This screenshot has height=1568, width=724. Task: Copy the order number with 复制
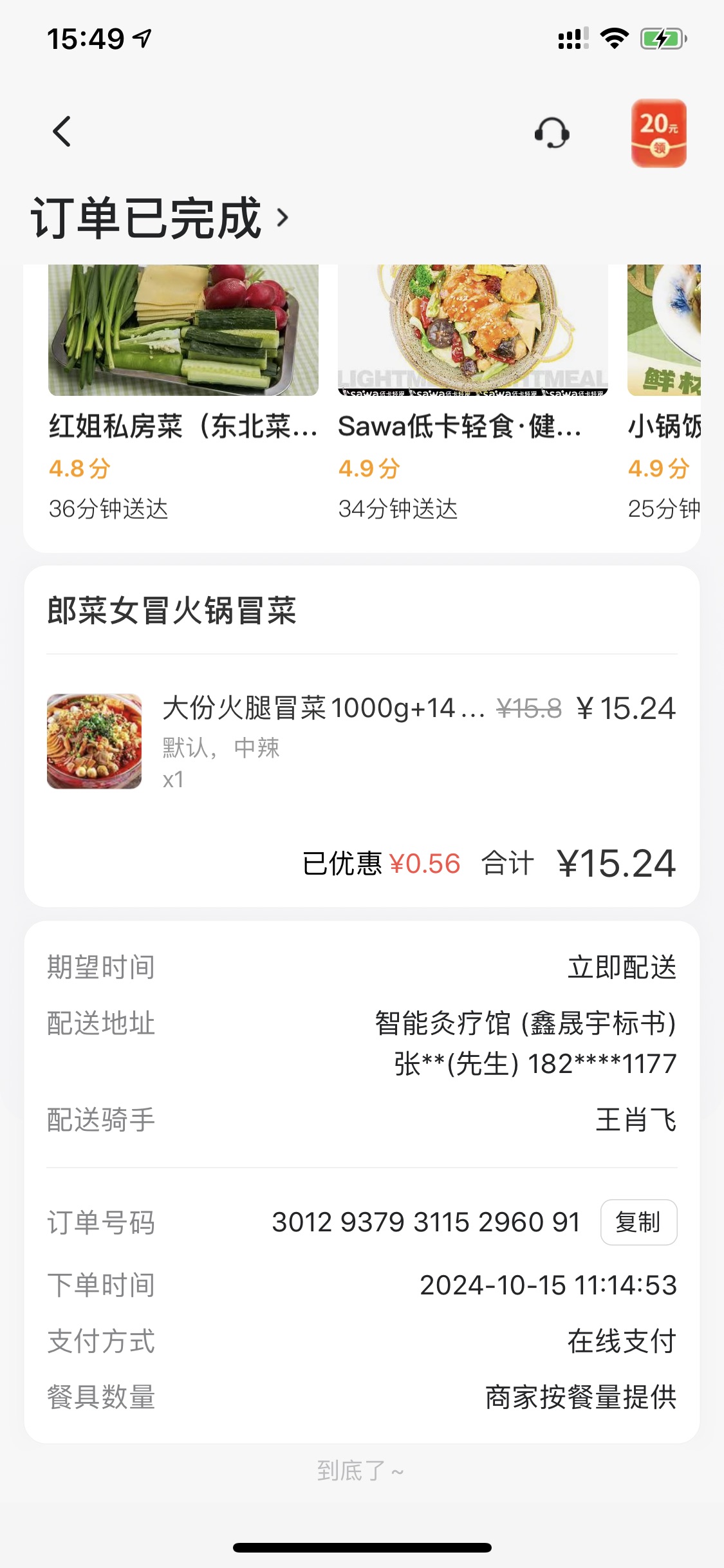tap(638, 1222)
